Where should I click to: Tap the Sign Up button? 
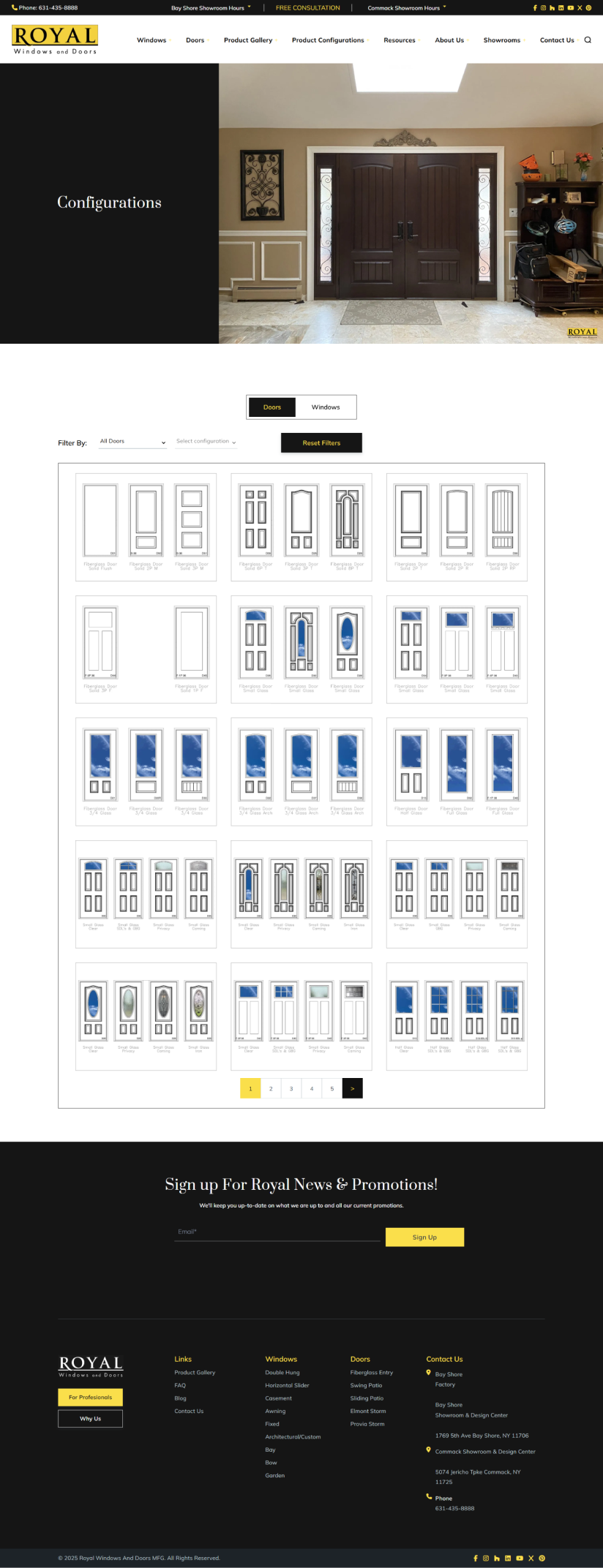[424, 1237]
